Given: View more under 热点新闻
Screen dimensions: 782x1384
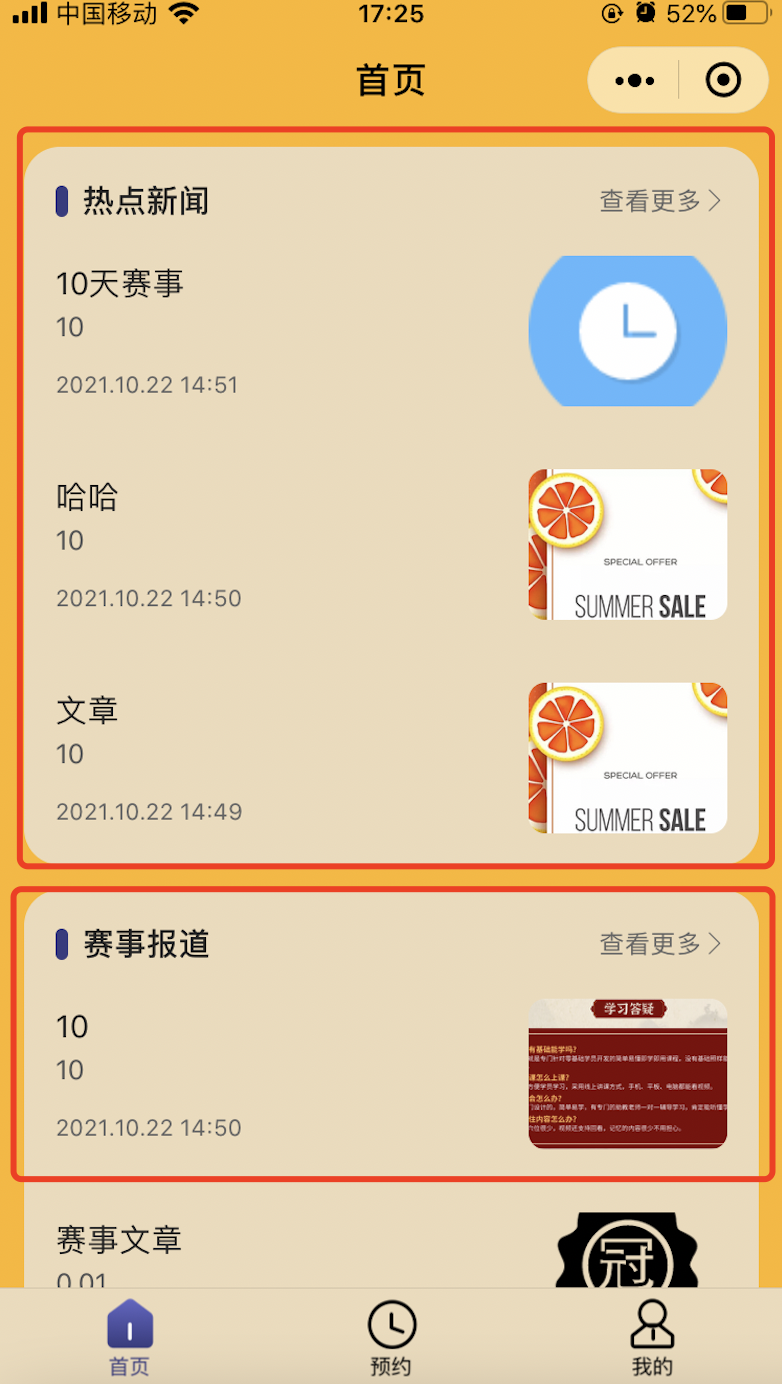Looking at the screenshot, I should (x=660, y=201).
